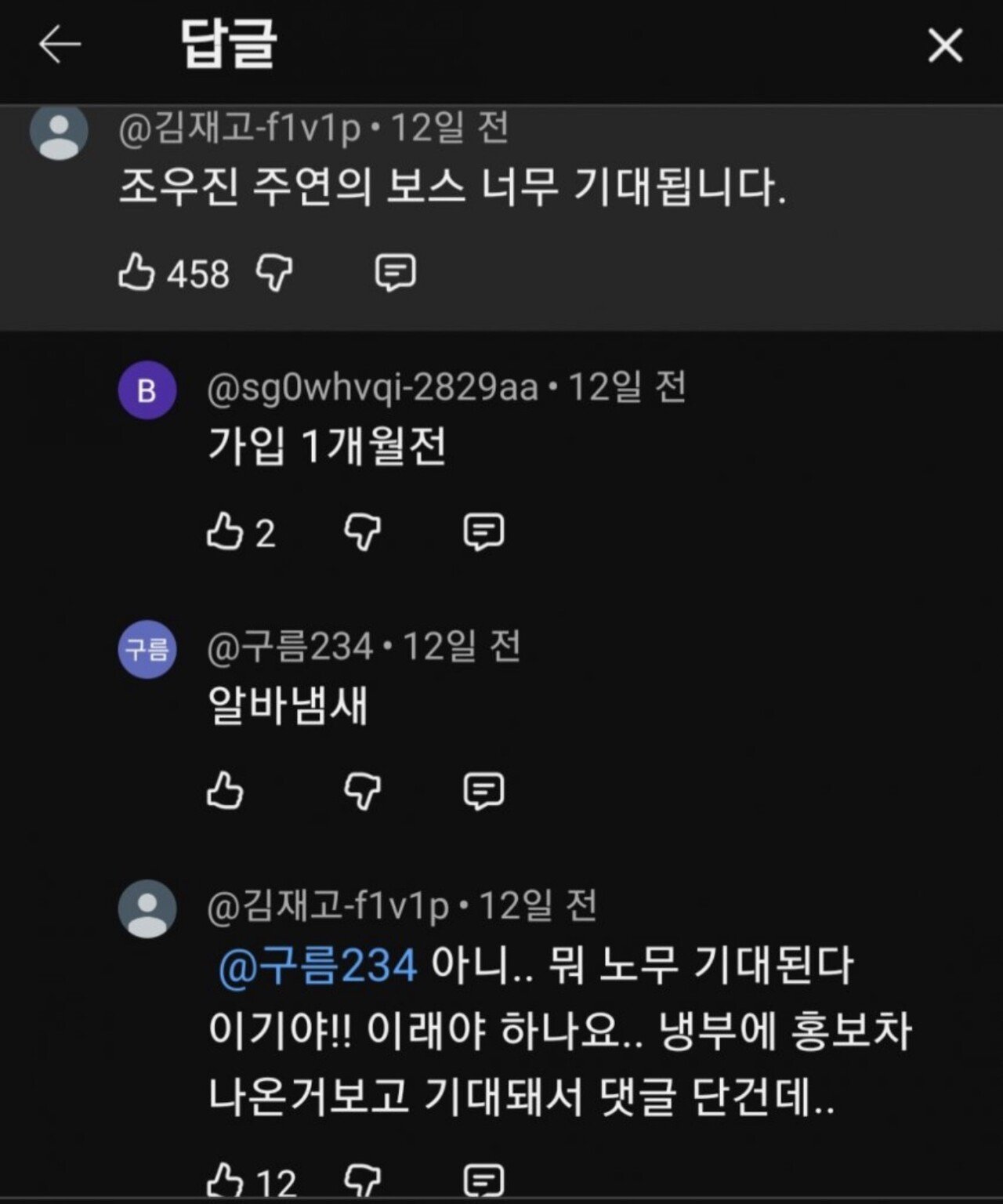The width and height of the screenshot is (1003, 1204).
Task: Dislike the 알바냄새 reply
Action: [x=362, y=790]
